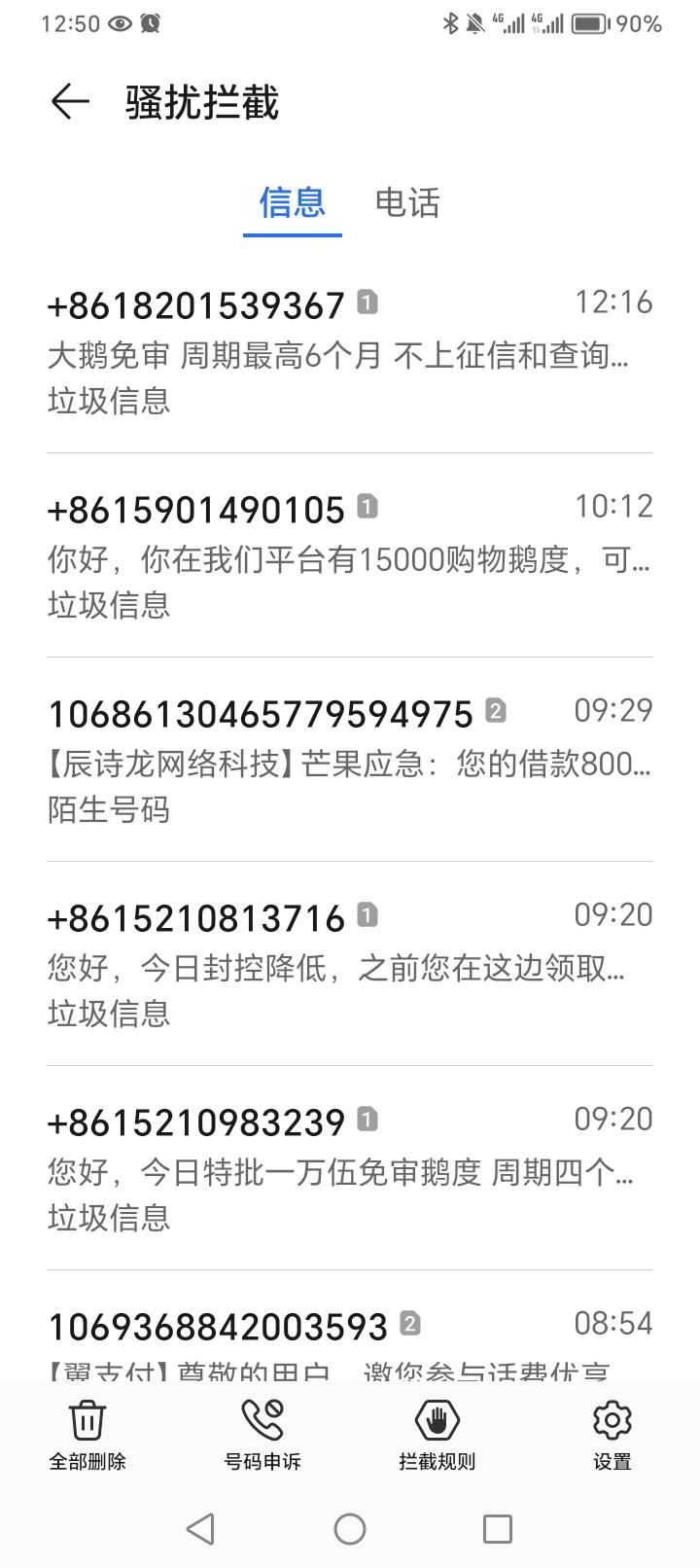
Task: Select the 信息 tab
Action: [x=292, y=202]
